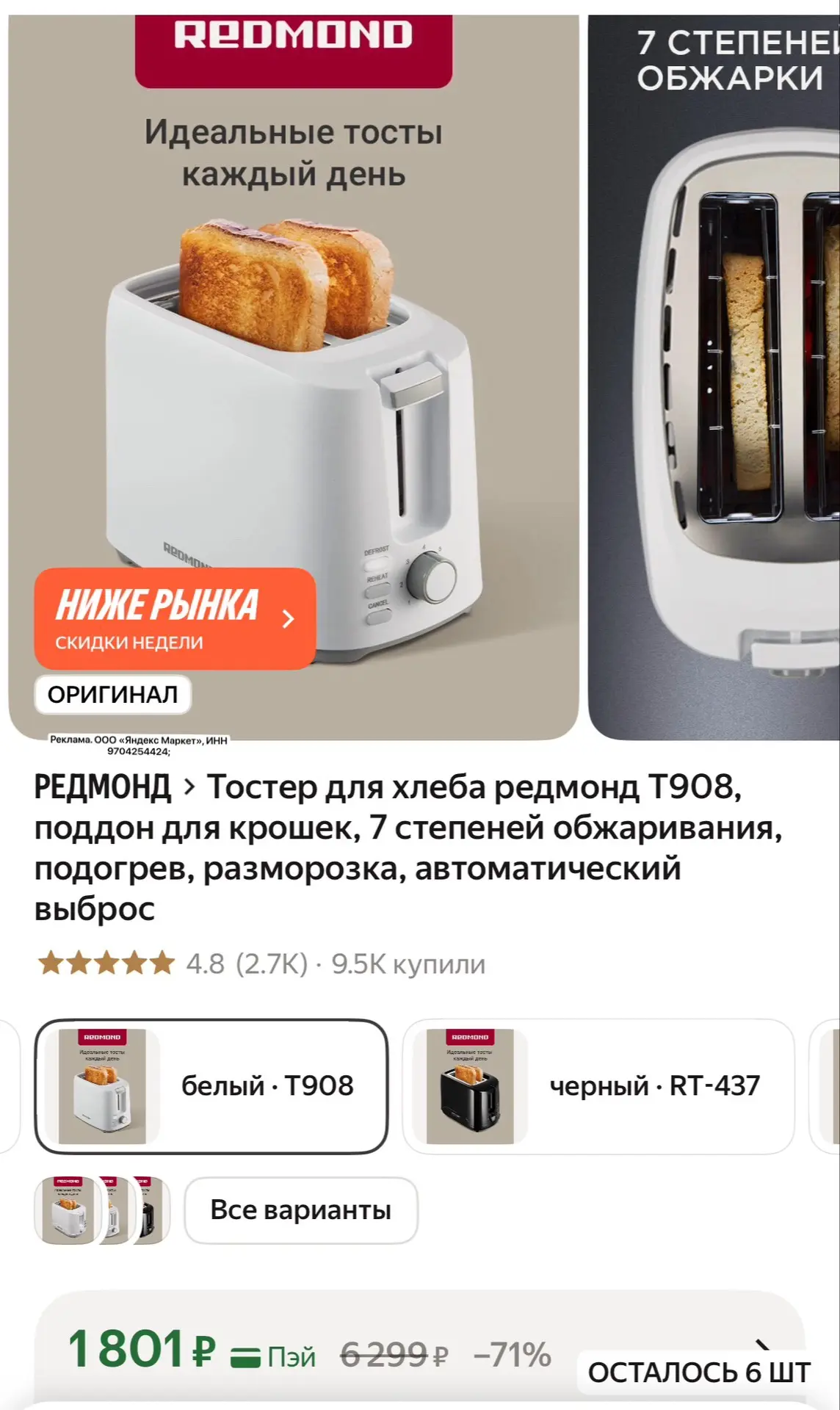This screenshot has width=840, height=1410.
Task: Select the белый · Т908 variant
Action: tap(211, 1086)
